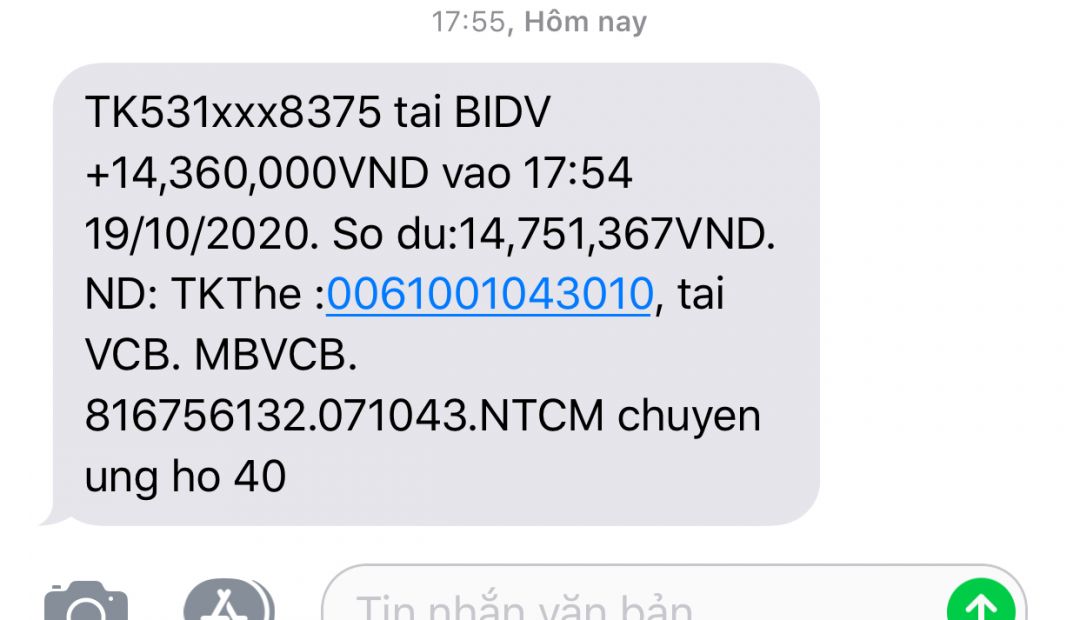Open the App Store apps icon
The image size is (1080, 620).
228,603
